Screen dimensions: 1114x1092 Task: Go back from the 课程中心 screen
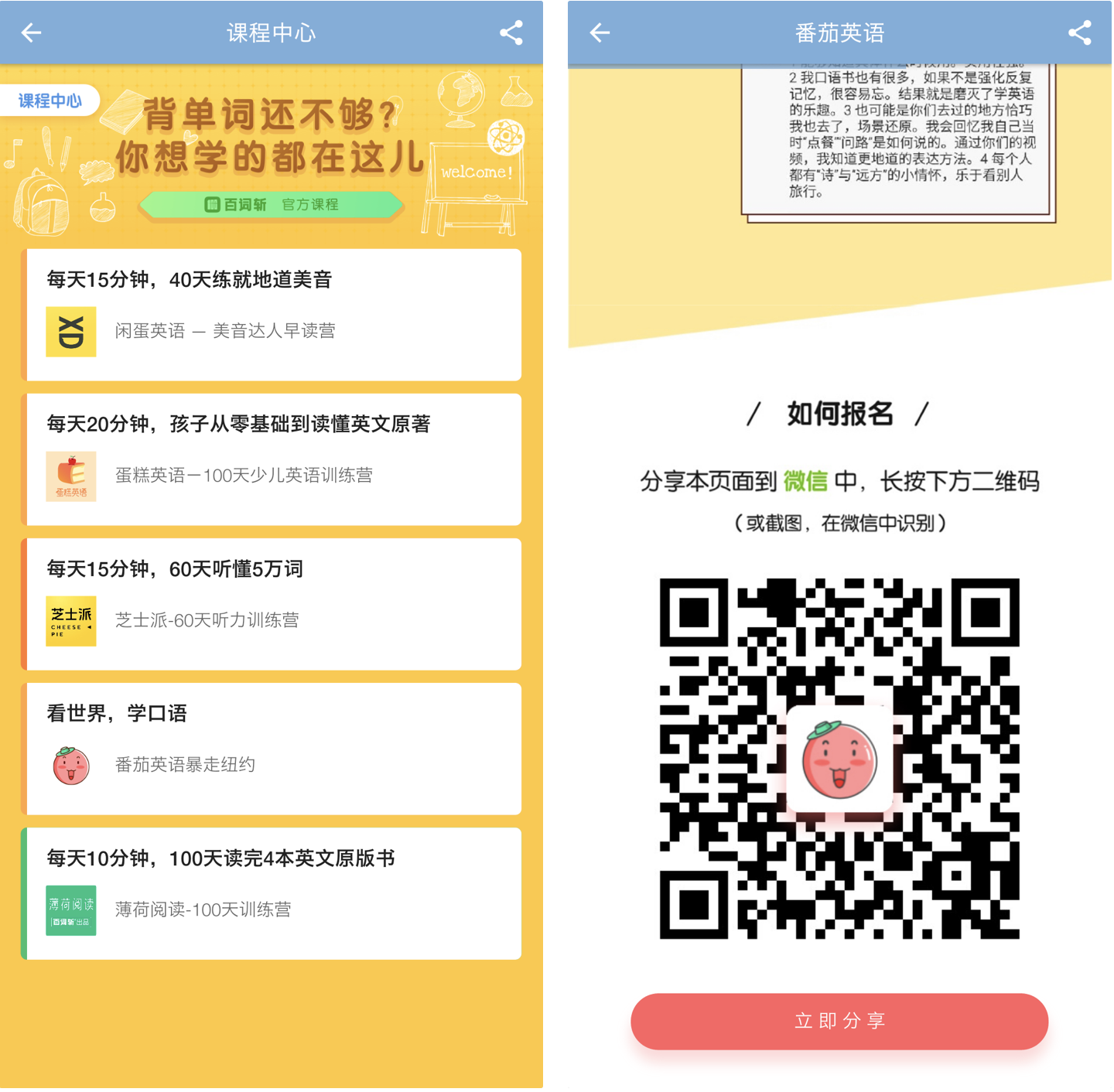pos(31,32)
